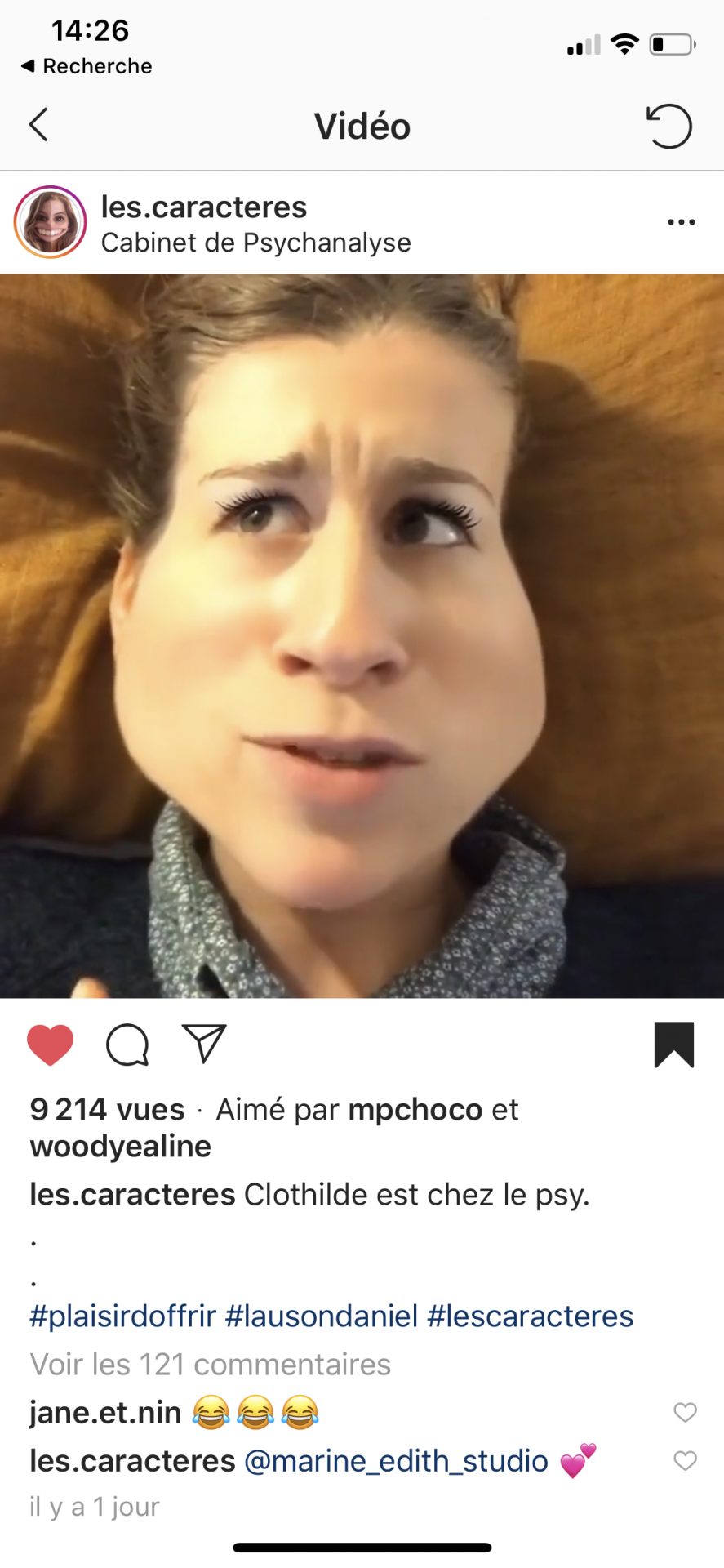Open the #lausondaniel hashtag
Screen dimensions: 724x1568
[322, 1316]
